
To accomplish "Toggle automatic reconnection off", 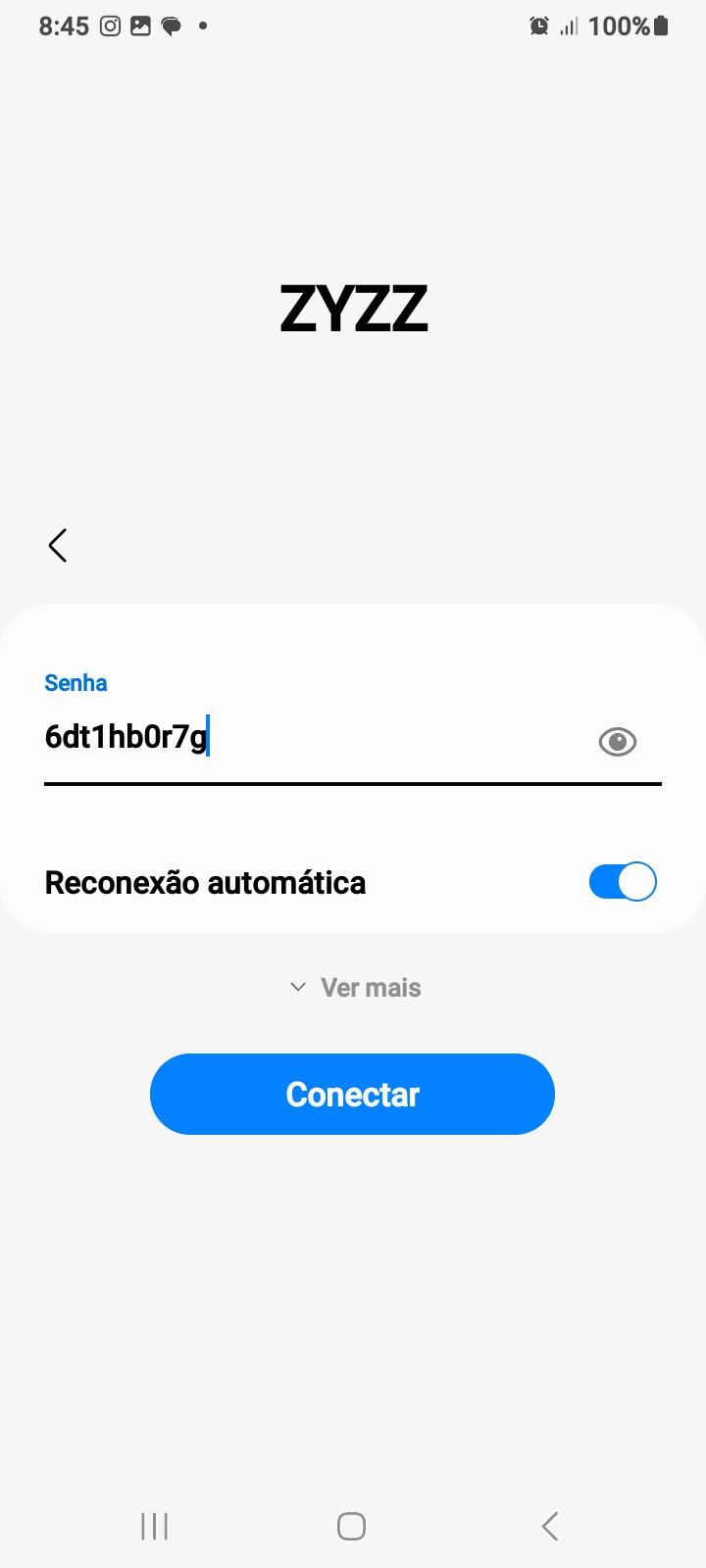I will pyautogui.click(x=622, y=881).
